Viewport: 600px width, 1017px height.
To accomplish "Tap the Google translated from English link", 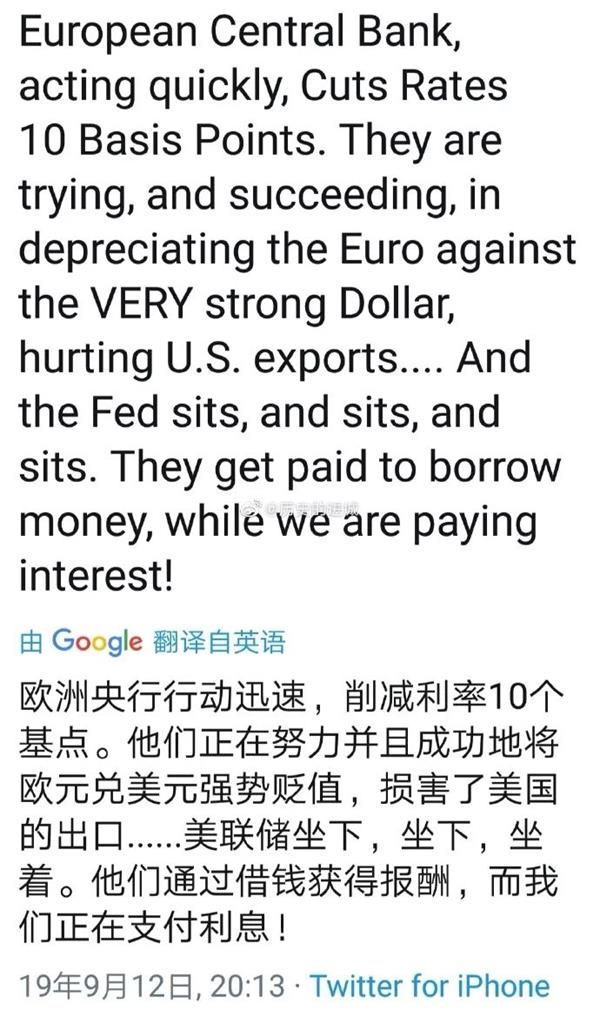I will click(152, 641).
